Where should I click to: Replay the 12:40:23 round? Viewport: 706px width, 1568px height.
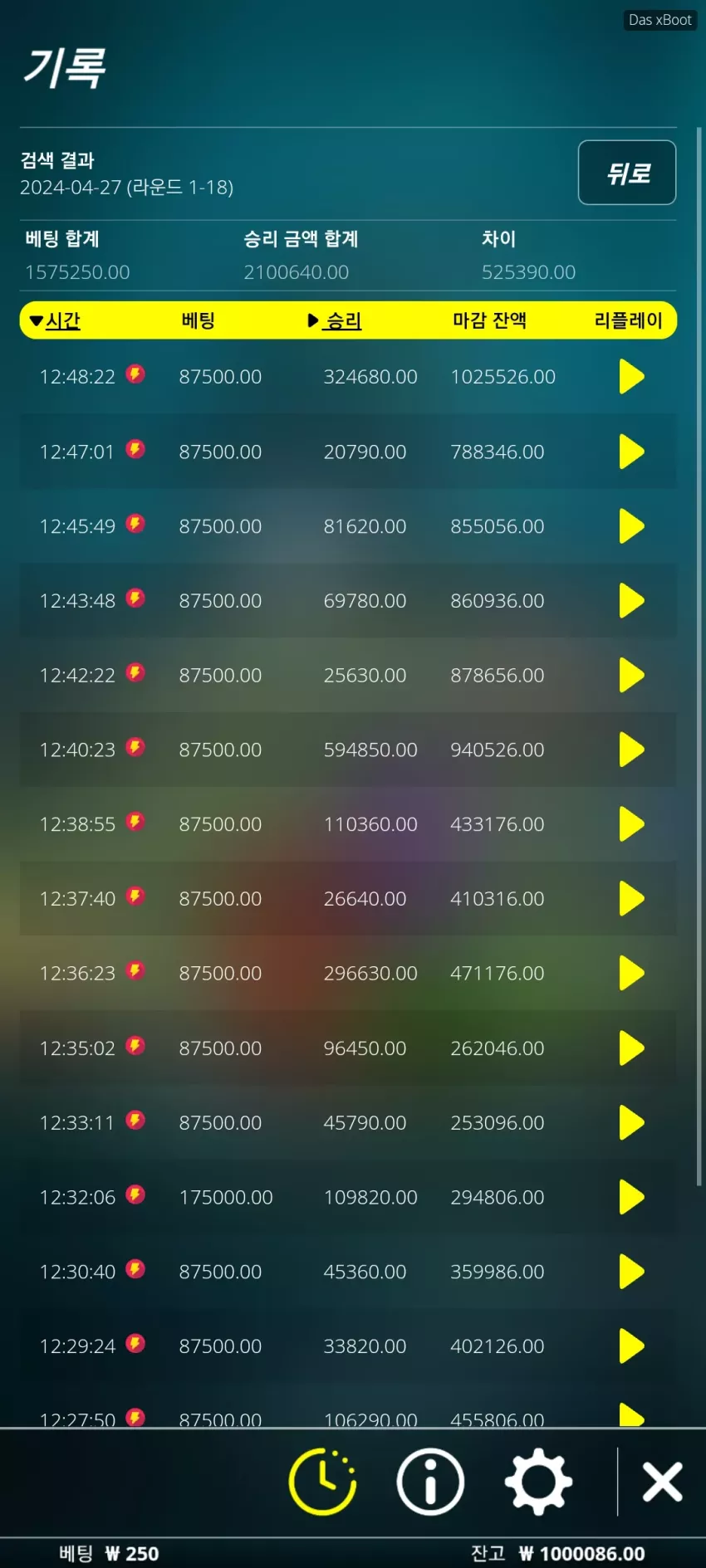tap(631, 750)
